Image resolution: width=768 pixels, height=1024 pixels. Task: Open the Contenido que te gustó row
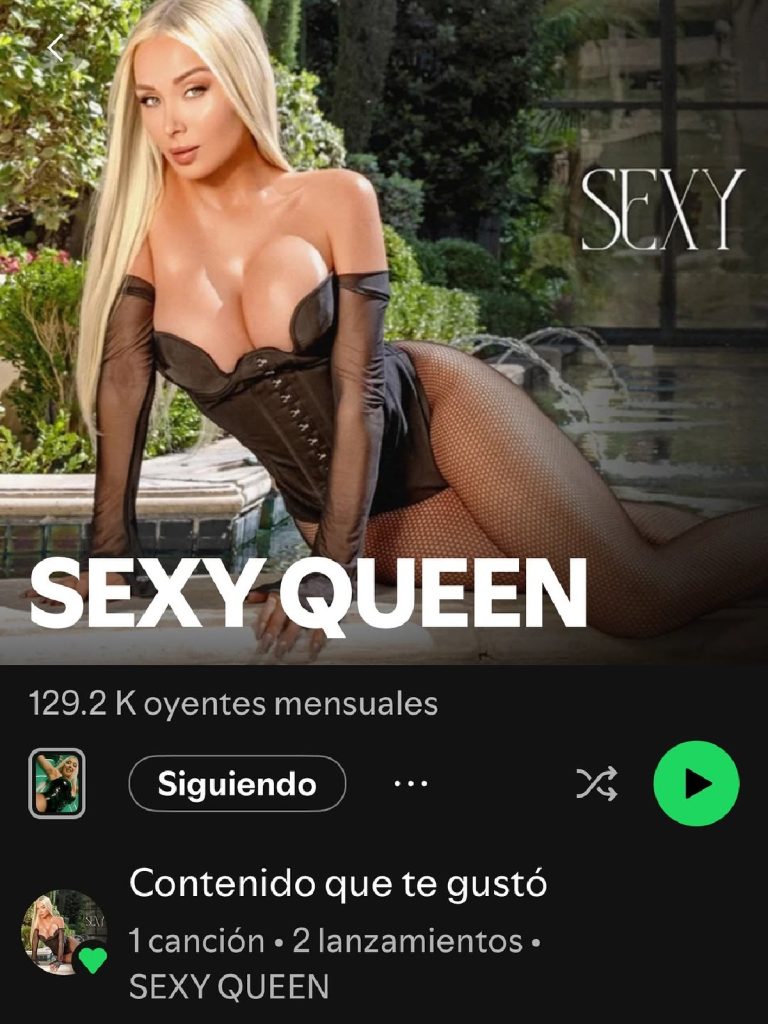pyautogui.click(x=338, y=935)
